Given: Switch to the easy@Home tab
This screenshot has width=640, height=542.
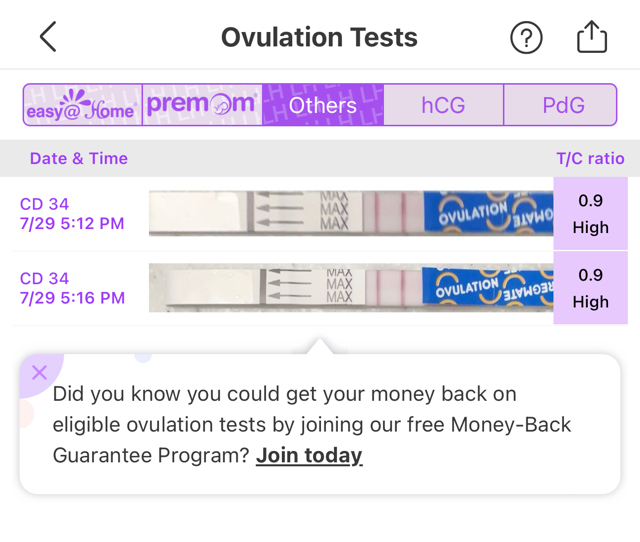Looking at the screenshot, I should click(x=82, y=105).
